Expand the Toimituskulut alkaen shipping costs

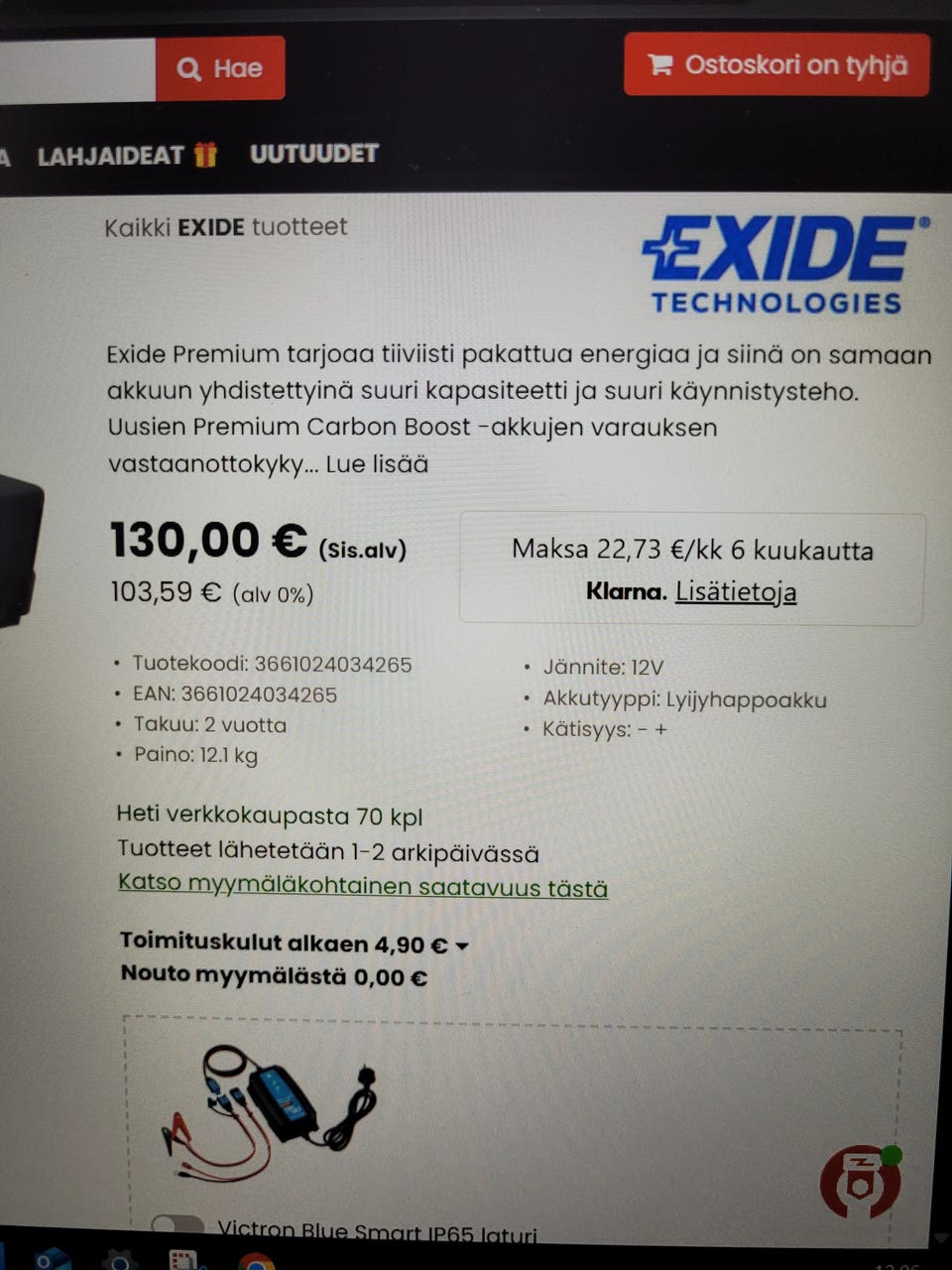(294, 943)
